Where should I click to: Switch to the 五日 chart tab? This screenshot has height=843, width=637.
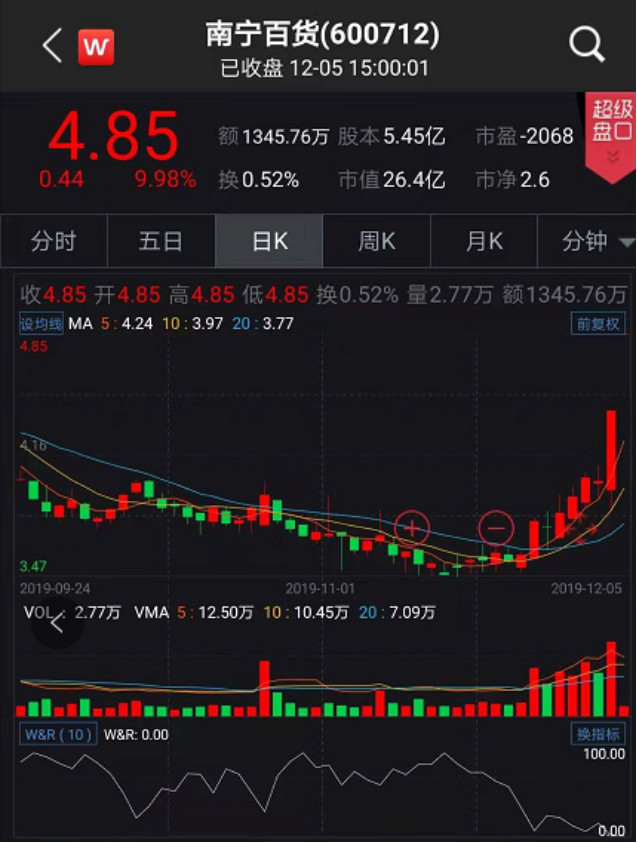(x=161, y=242)
